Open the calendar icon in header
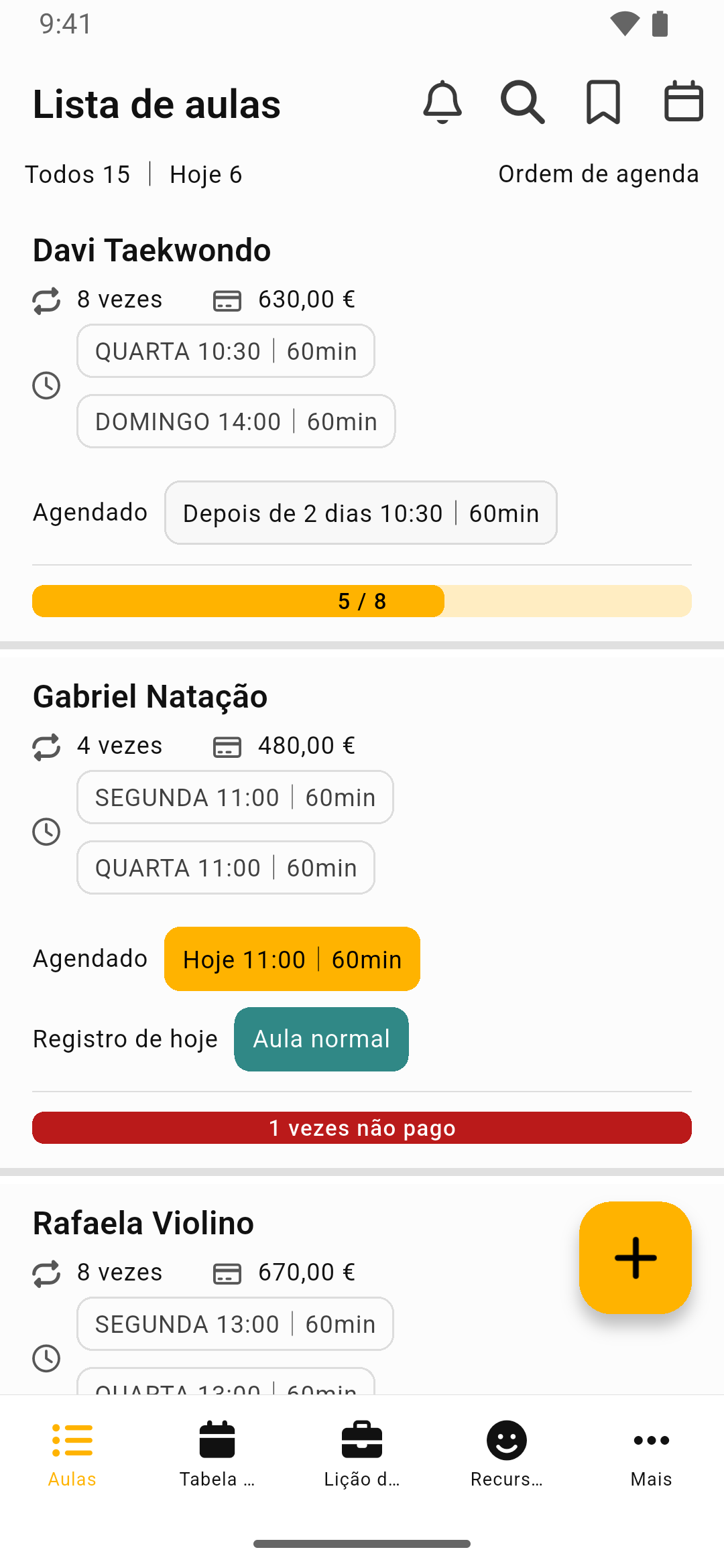This screenshot has width=724, height=1568. click(x=683, y=103)
